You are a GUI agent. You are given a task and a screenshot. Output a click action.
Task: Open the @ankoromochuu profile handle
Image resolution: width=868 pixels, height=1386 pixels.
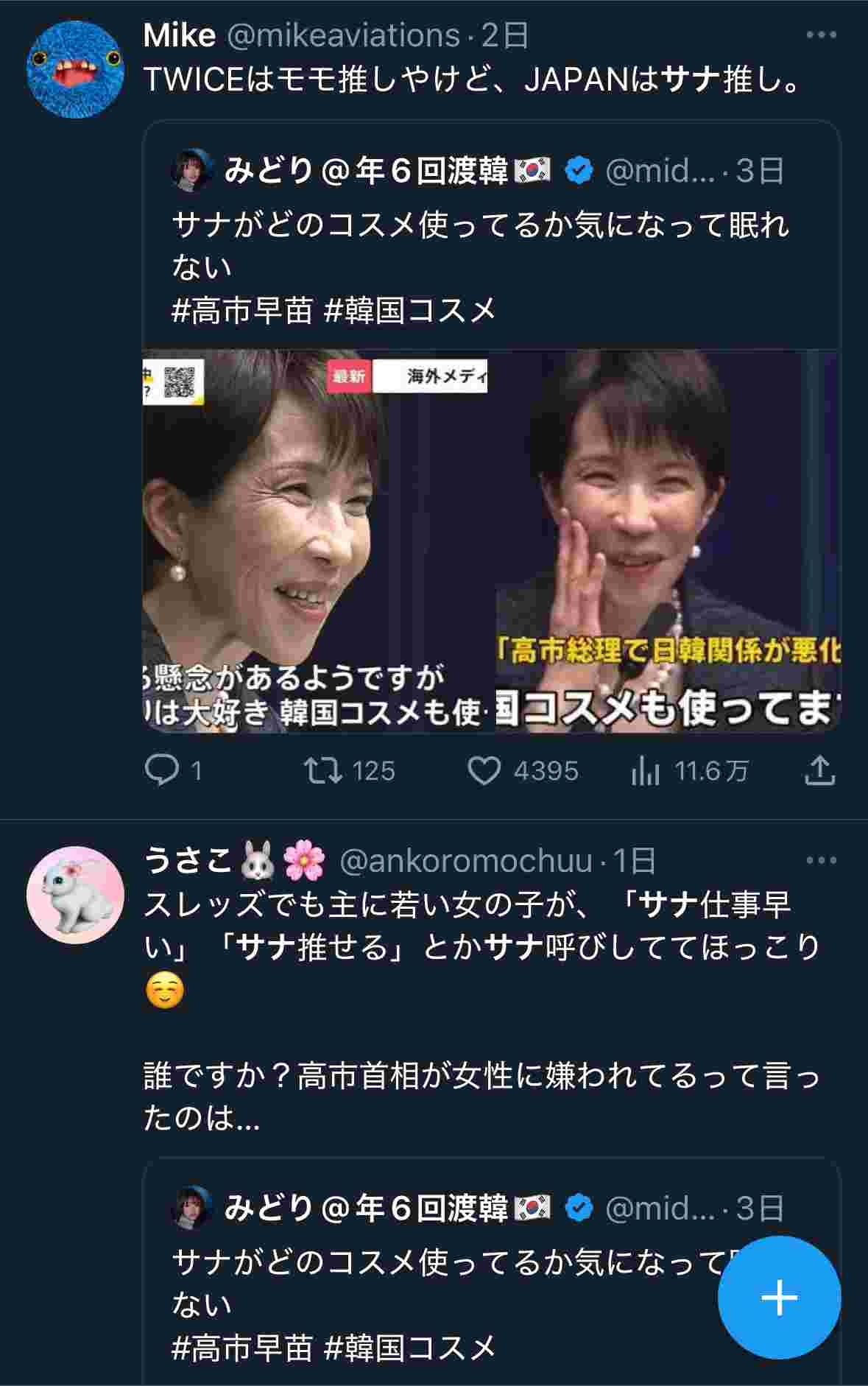(x=465, y=860)
